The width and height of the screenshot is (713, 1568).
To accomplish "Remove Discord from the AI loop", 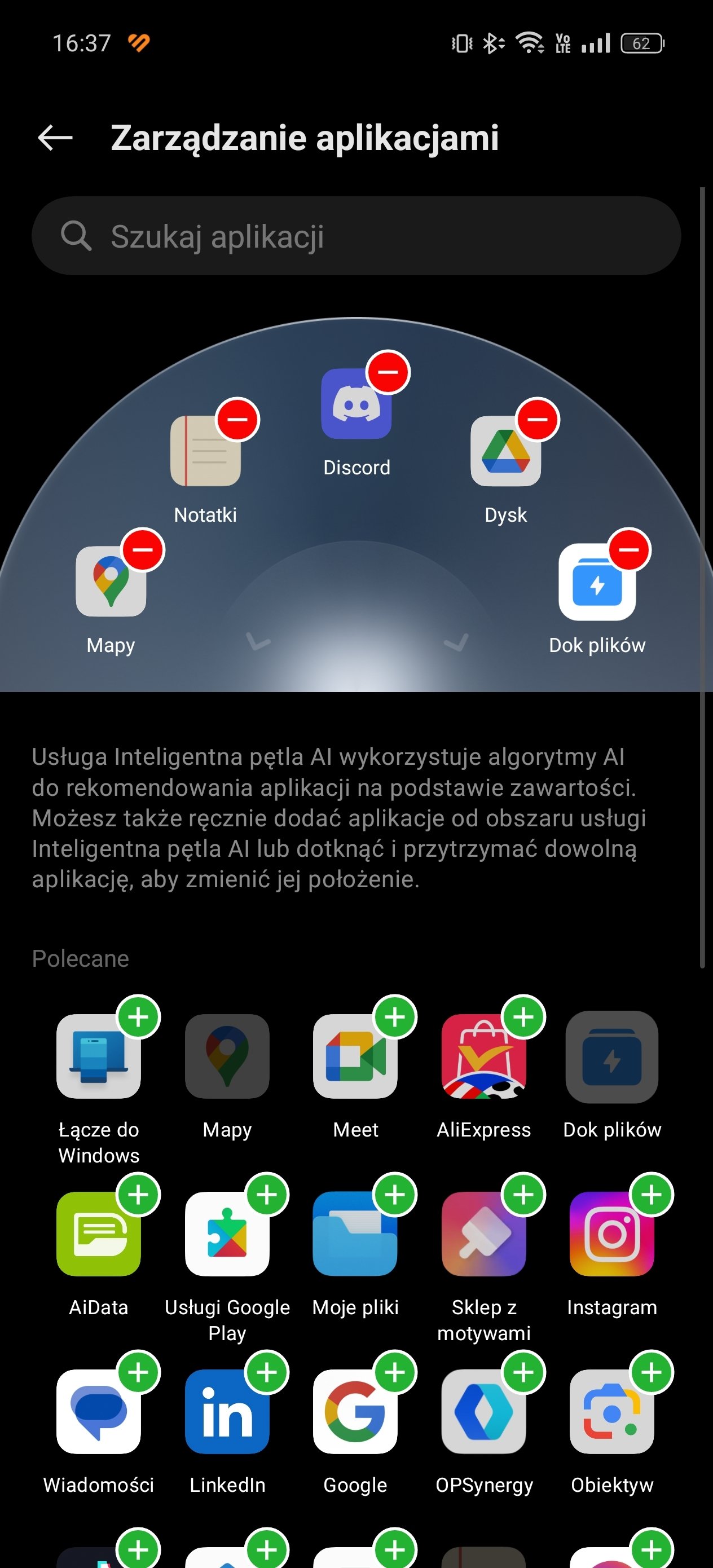I will 388,372.
